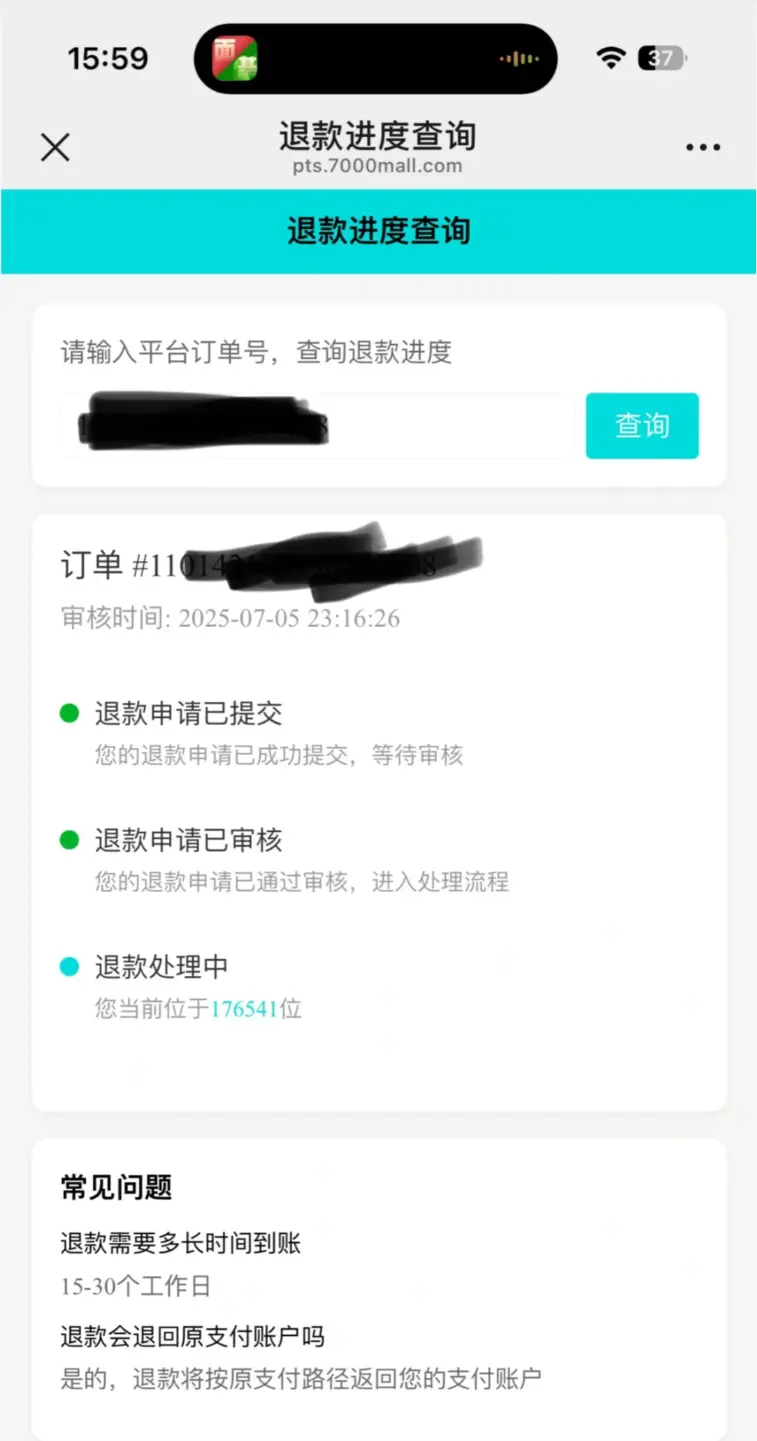Viewport: 757px width, 1441px height.
Task: Tap the X to close the page
Action: 55,147
